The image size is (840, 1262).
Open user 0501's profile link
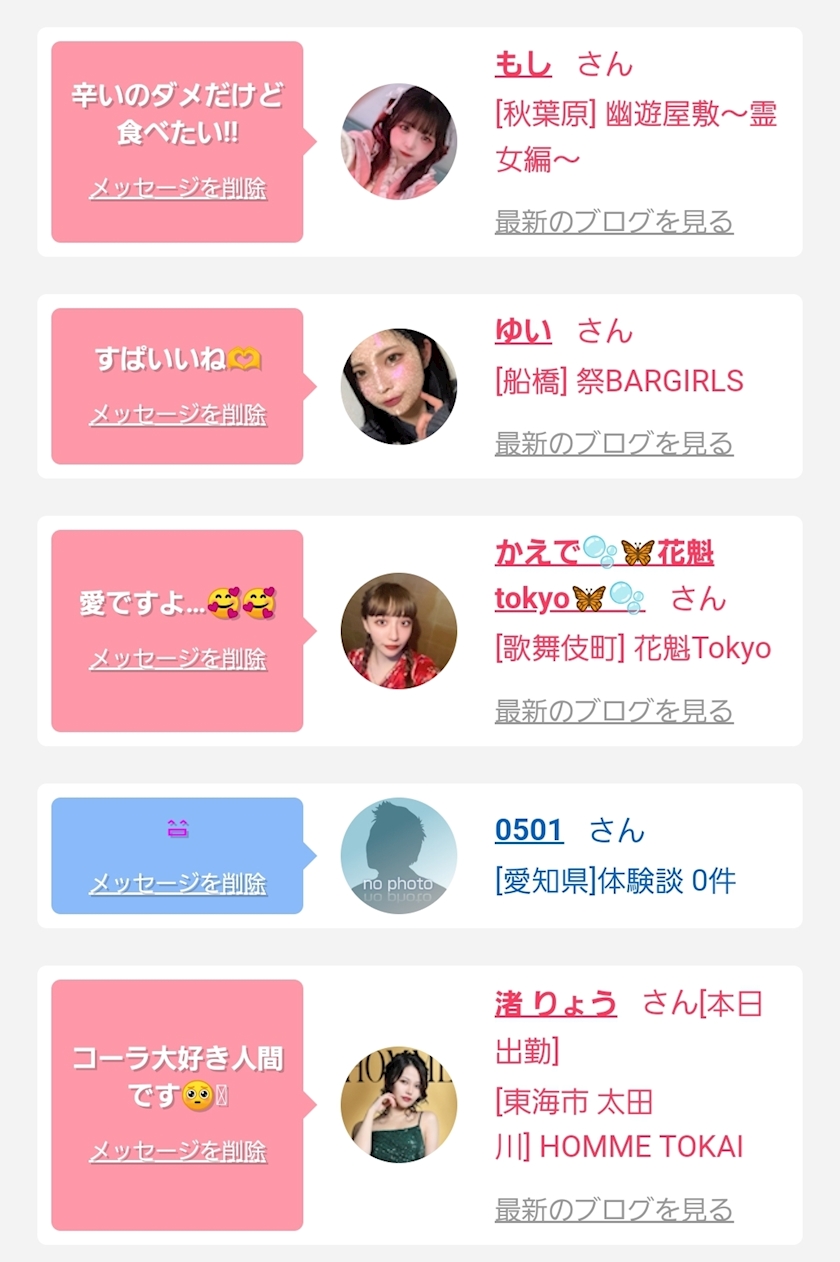click(529, 830)
